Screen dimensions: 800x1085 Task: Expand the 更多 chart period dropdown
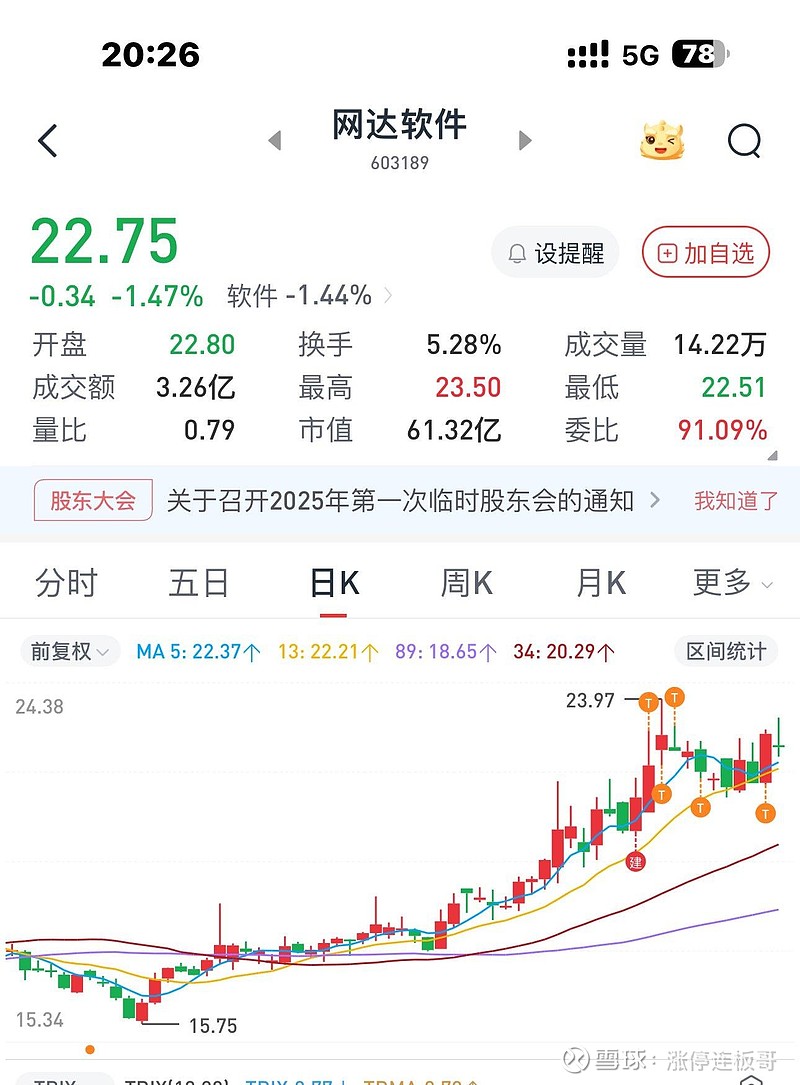tap(732, 582)
